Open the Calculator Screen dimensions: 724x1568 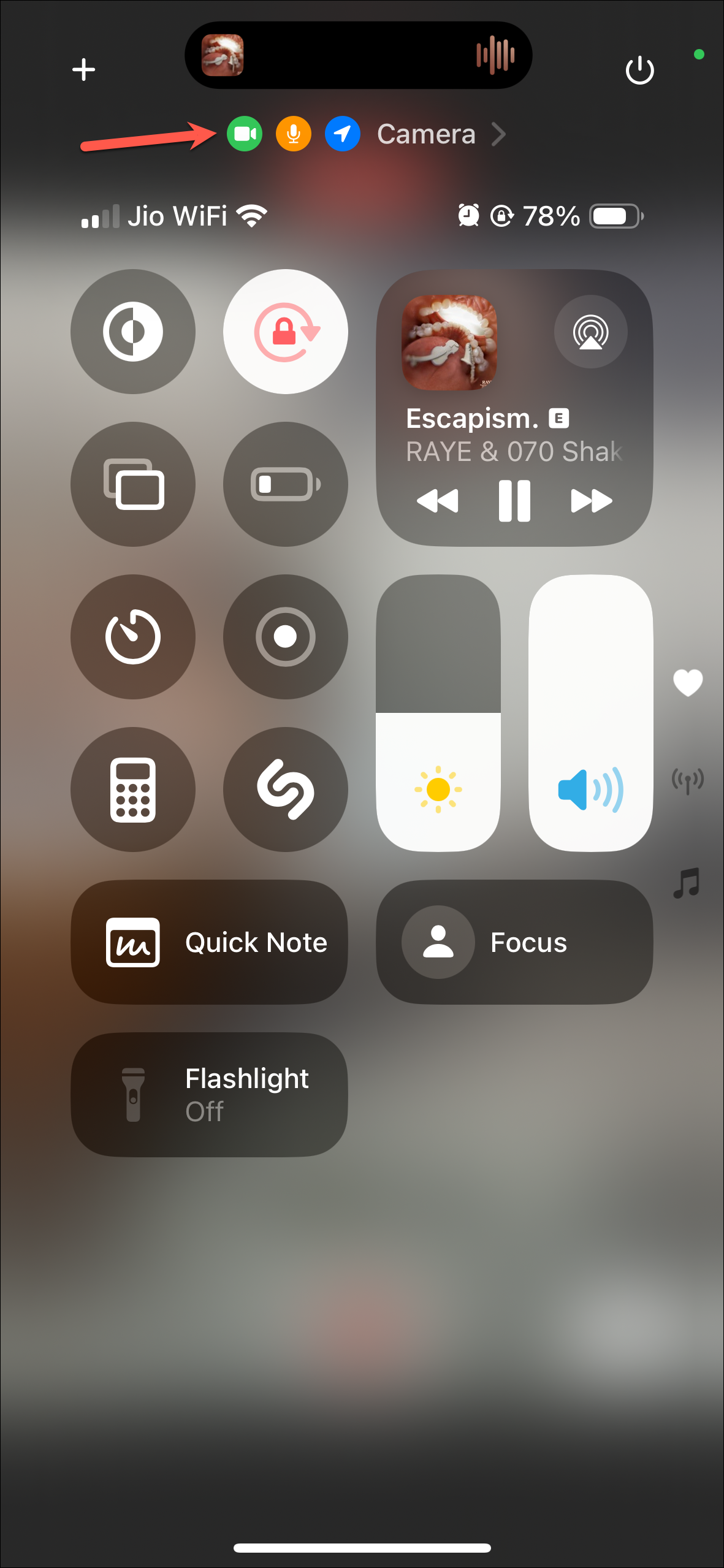[133, 790]
